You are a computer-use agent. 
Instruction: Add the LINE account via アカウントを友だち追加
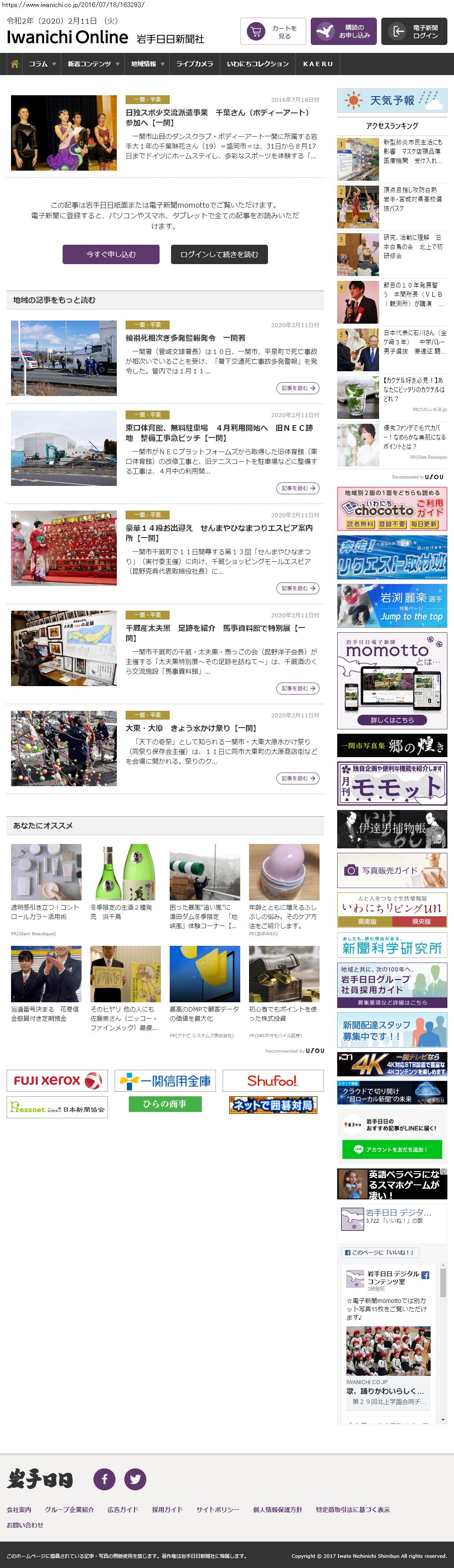pyautogui.click(x=392, y=1149)
